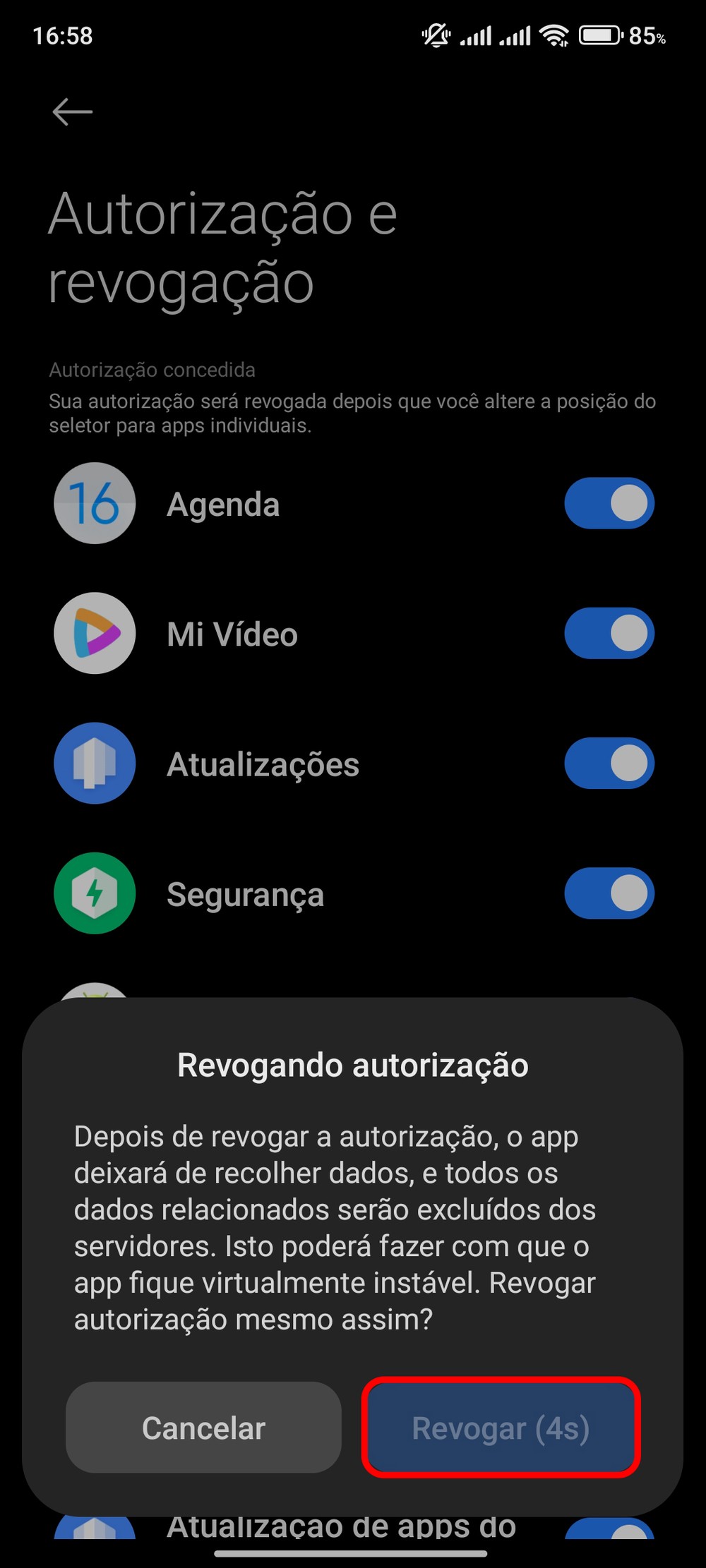This screenshot has width=706, height=1568.
Task: Tap Cancelar in the revoke dialog
Action: pos(203,1428)
